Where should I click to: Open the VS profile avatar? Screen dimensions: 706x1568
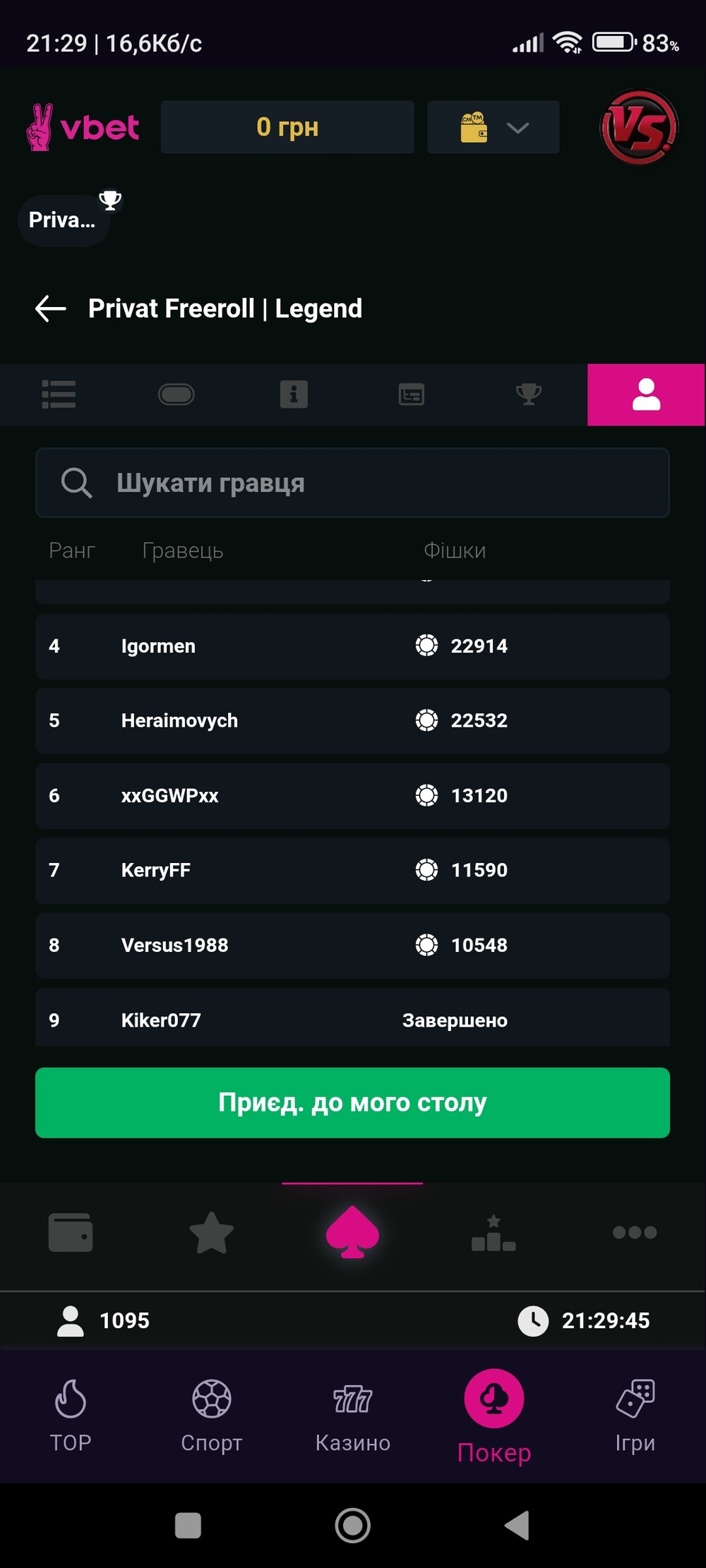[x=639, y=127]
